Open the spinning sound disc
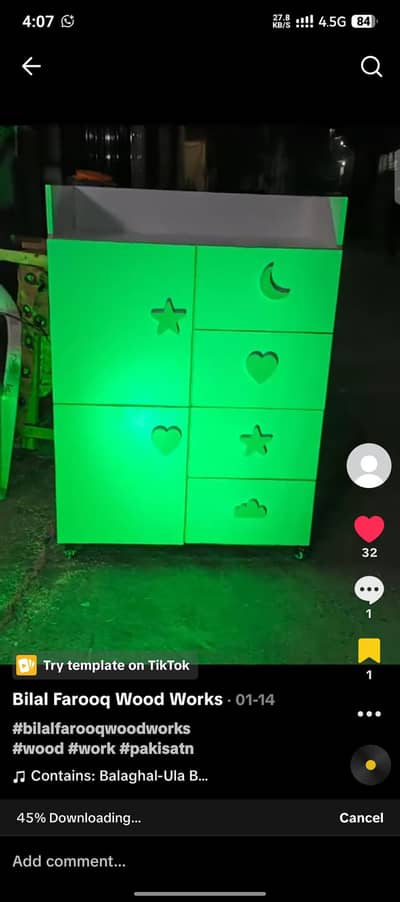 click(x=371, y=765)
